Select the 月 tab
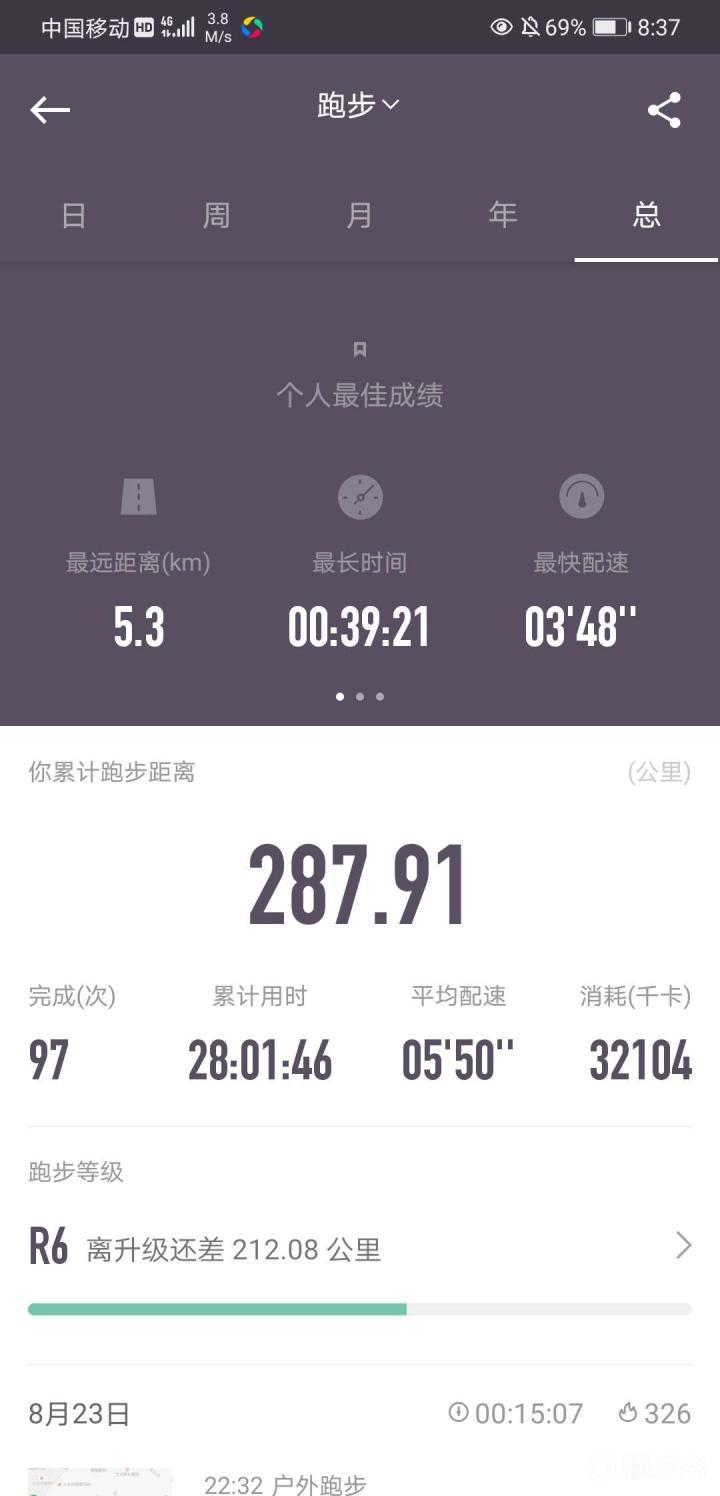The image size is (720, 1496). point(359,215)
